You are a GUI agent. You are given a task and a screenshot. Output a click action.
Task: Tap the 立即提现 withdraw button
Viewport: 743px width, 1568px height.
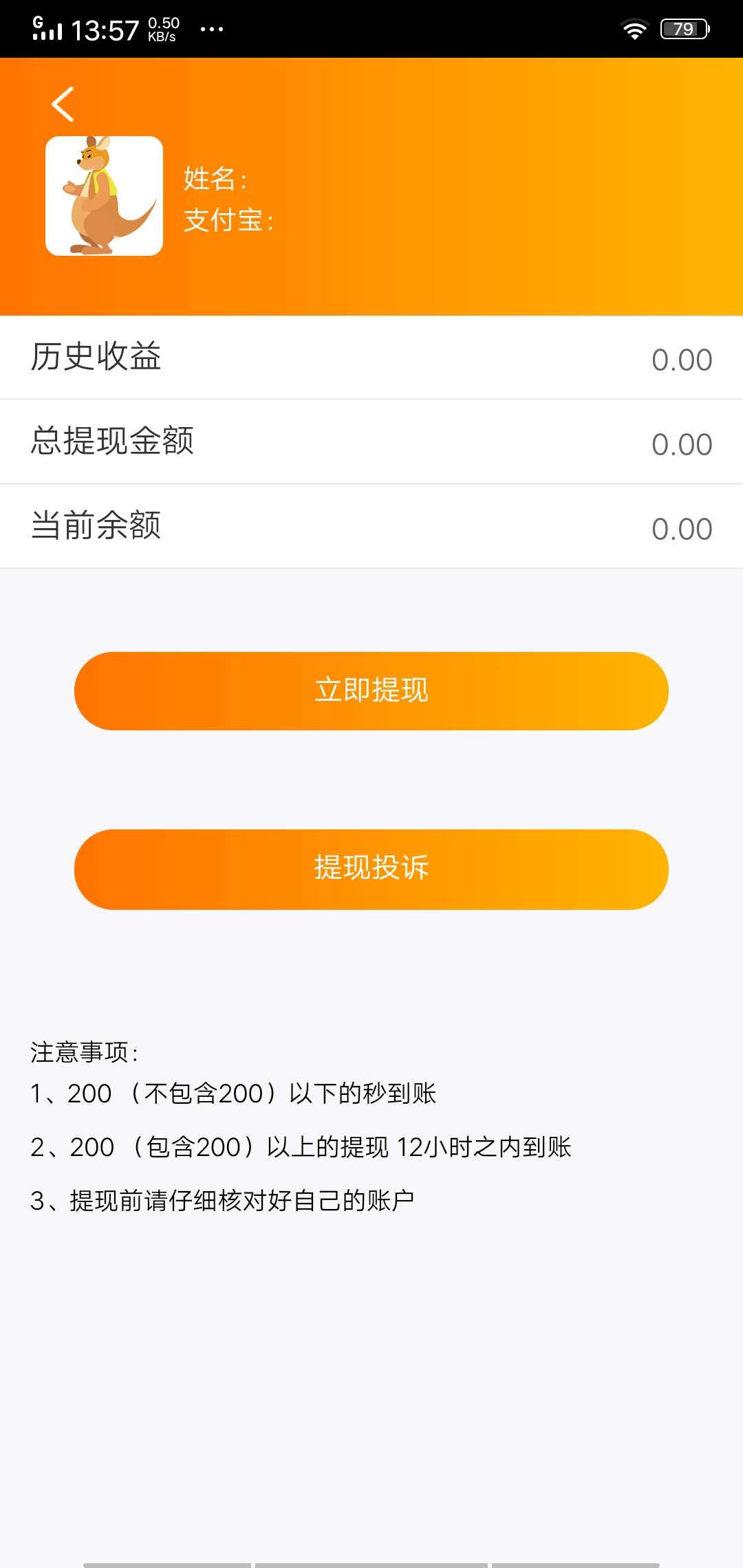(x=371, y=691)
